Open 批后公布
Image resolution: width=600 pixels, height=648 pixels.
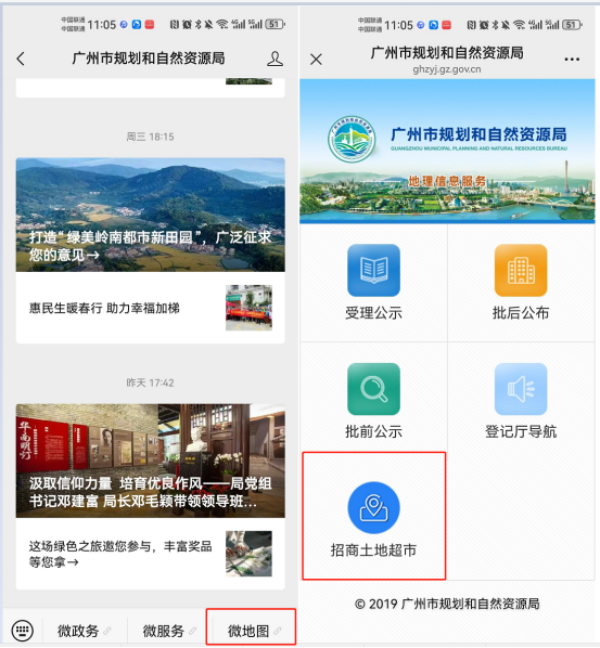tap(520, 283)
